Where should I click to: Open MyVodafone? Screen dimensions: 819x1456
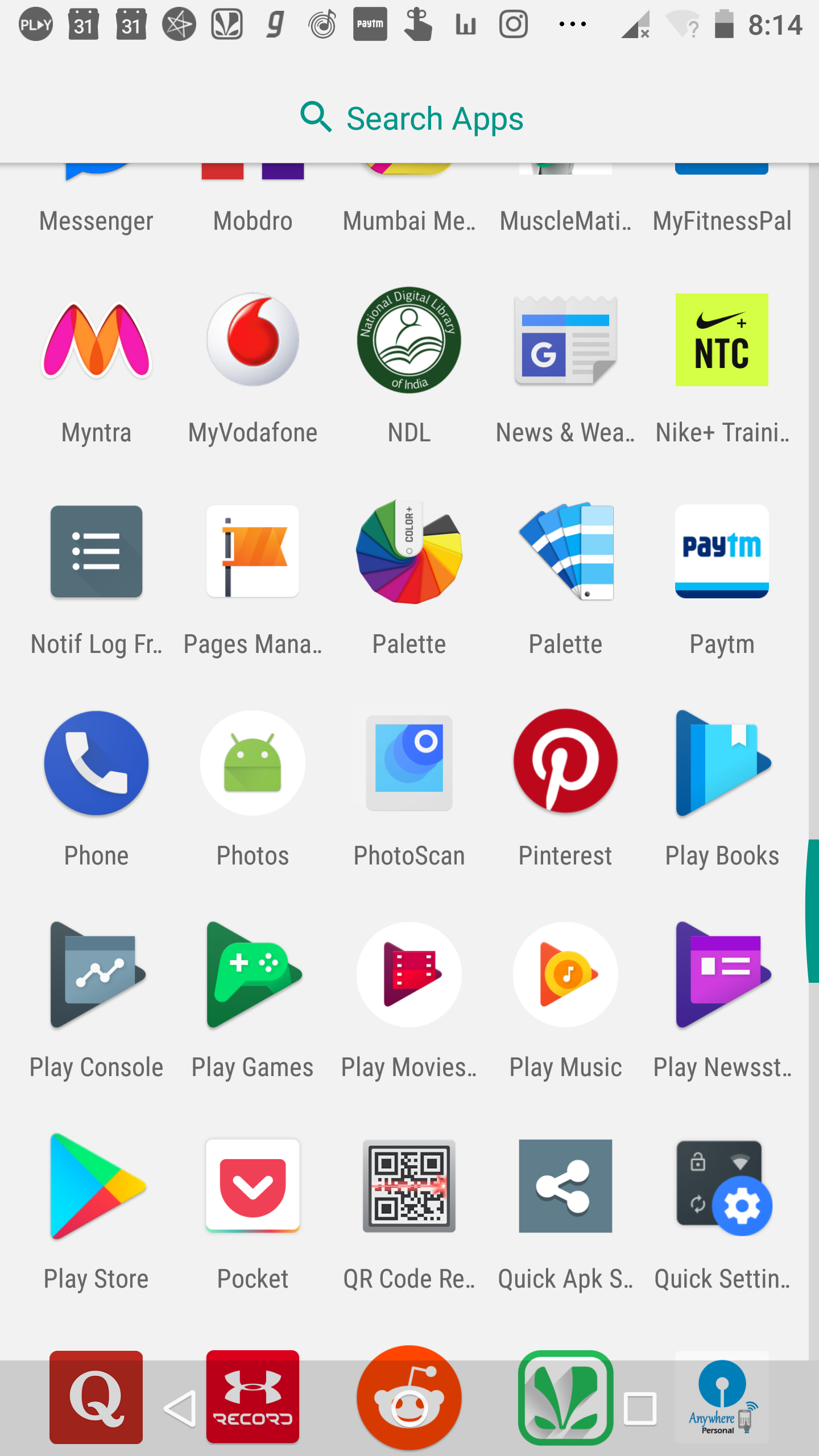253,341
